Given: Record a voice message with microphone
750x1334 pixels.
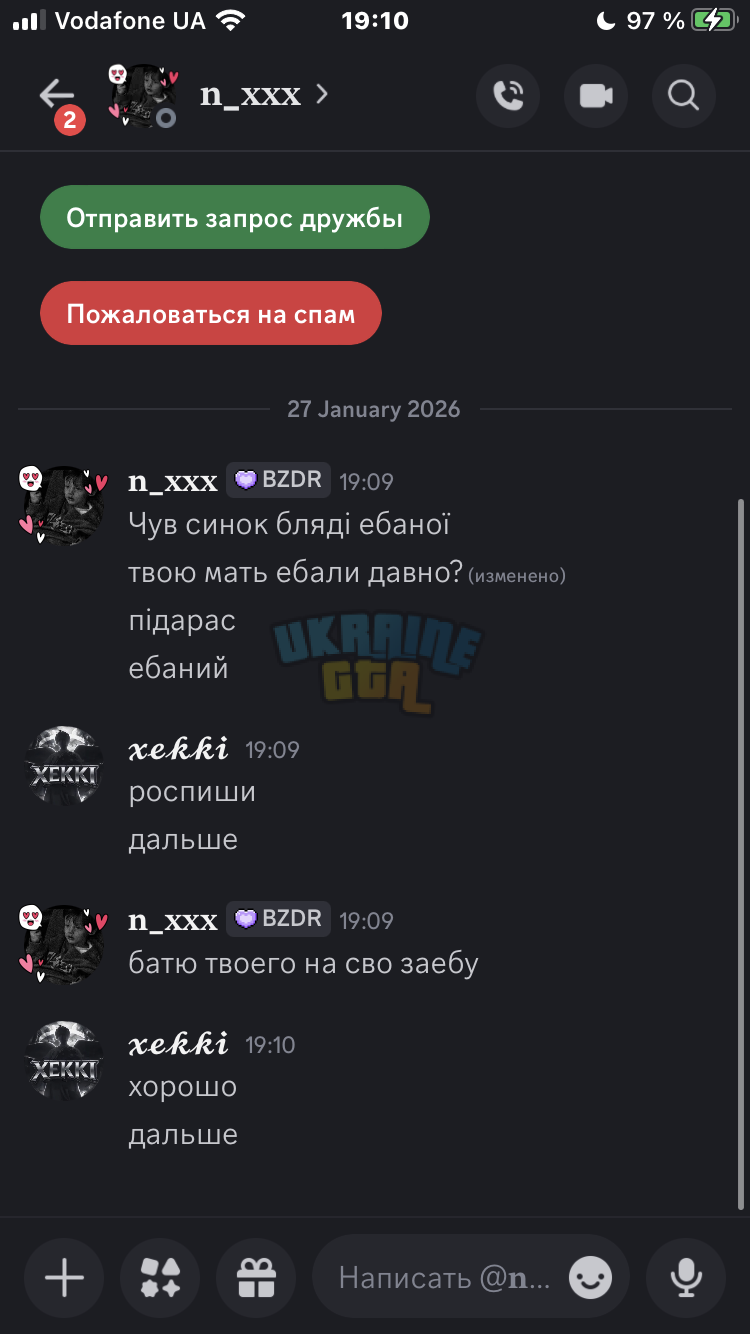Looking at the screenshot, I should coord(686,1277).
